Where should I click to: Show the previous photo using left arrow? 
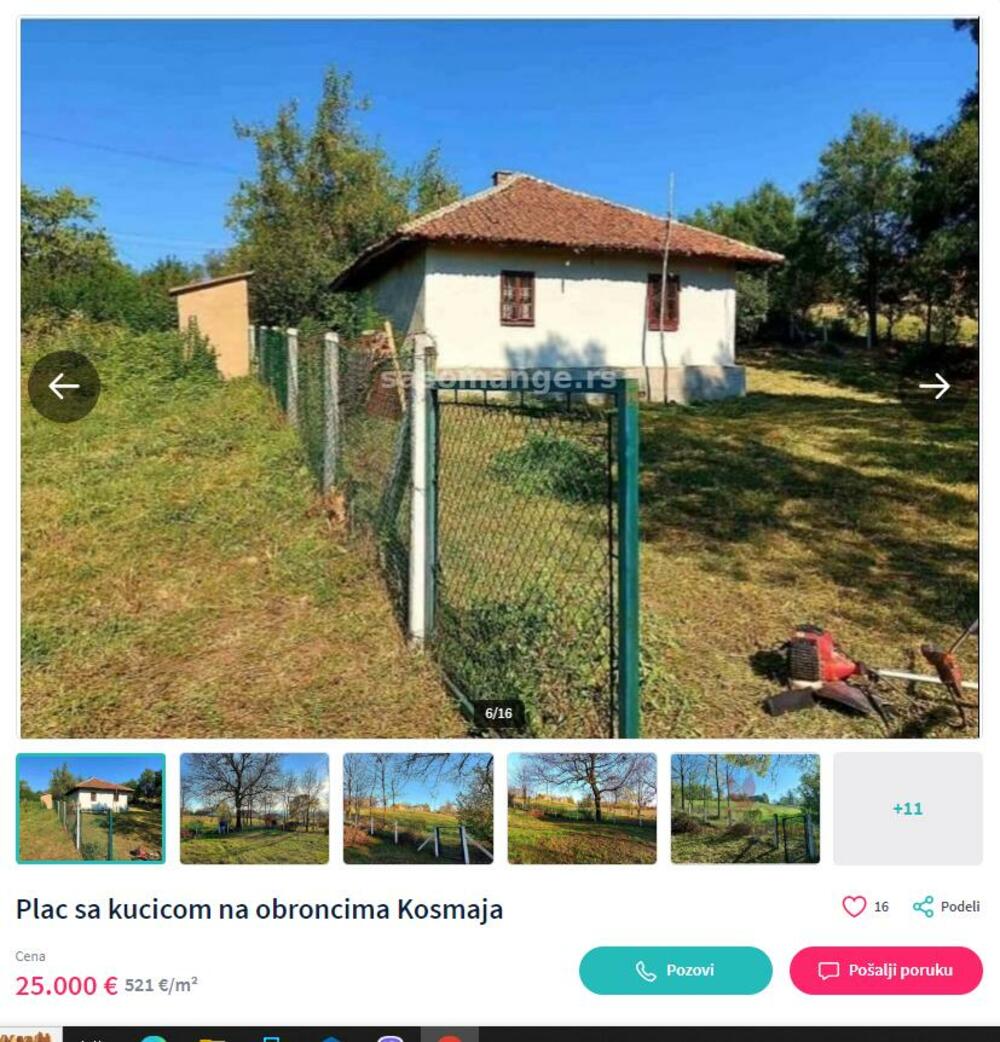coord(63,385)
